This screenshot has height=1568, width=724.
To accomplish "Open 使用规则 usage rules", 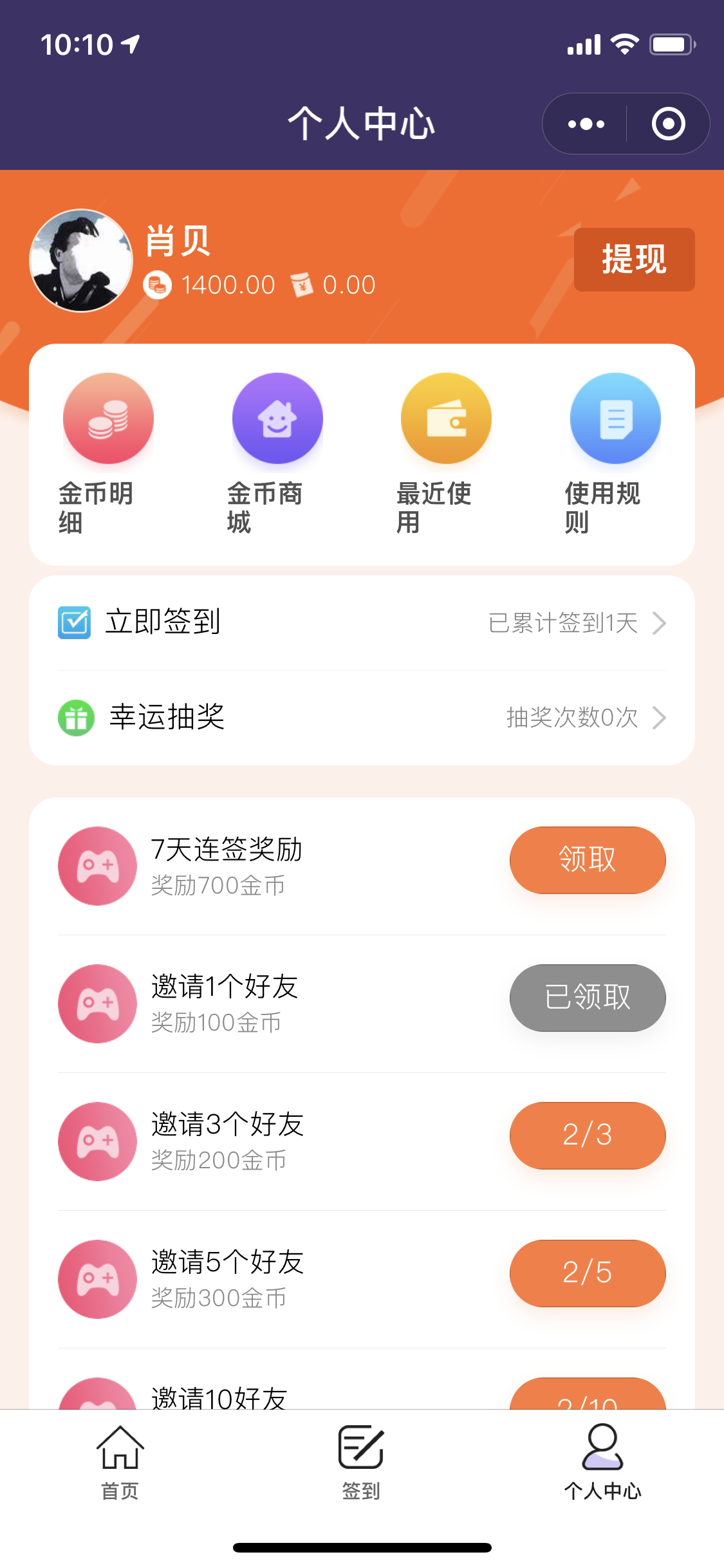I will click(615, 454).
